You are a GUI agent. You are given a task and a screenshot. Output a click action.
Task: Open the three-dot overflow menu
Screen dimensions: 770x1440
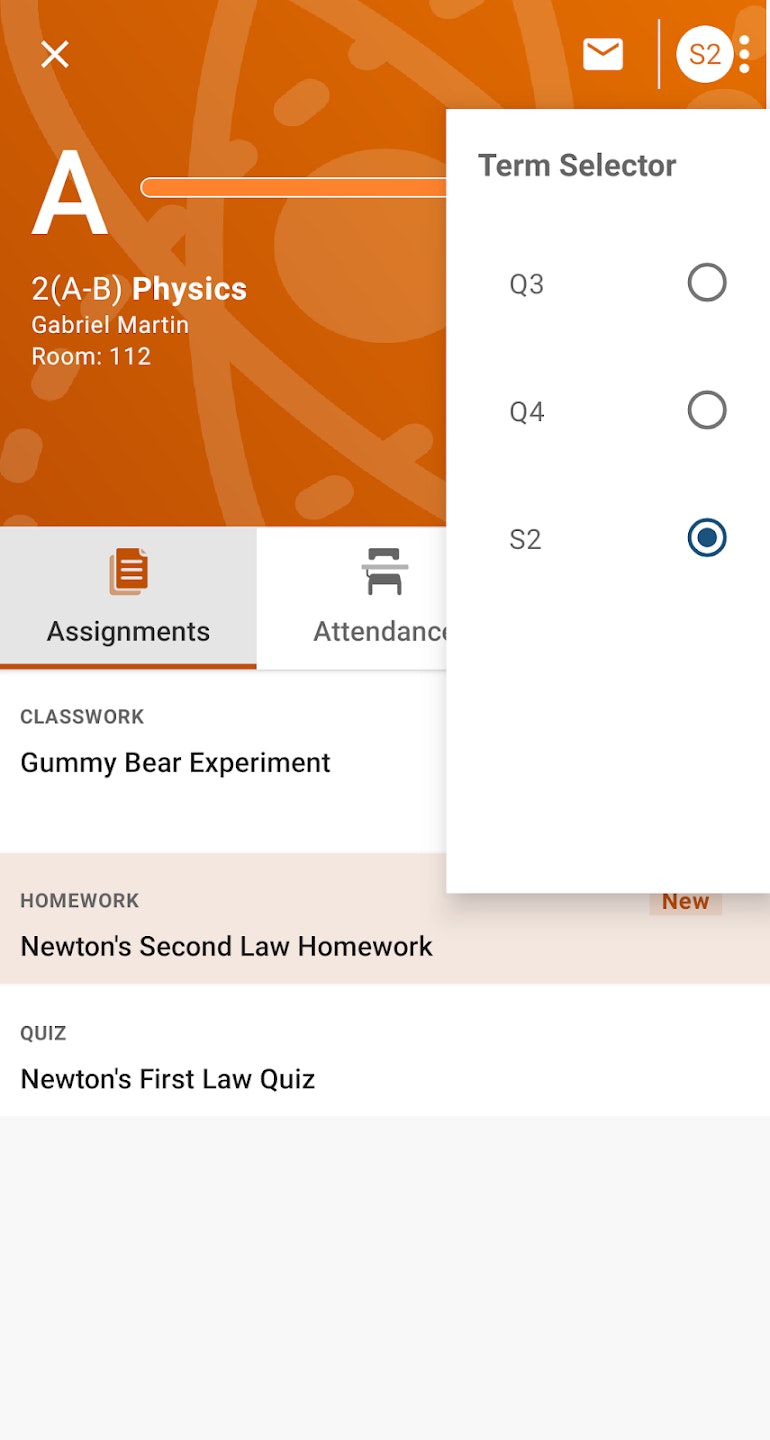tap(744, 54)
